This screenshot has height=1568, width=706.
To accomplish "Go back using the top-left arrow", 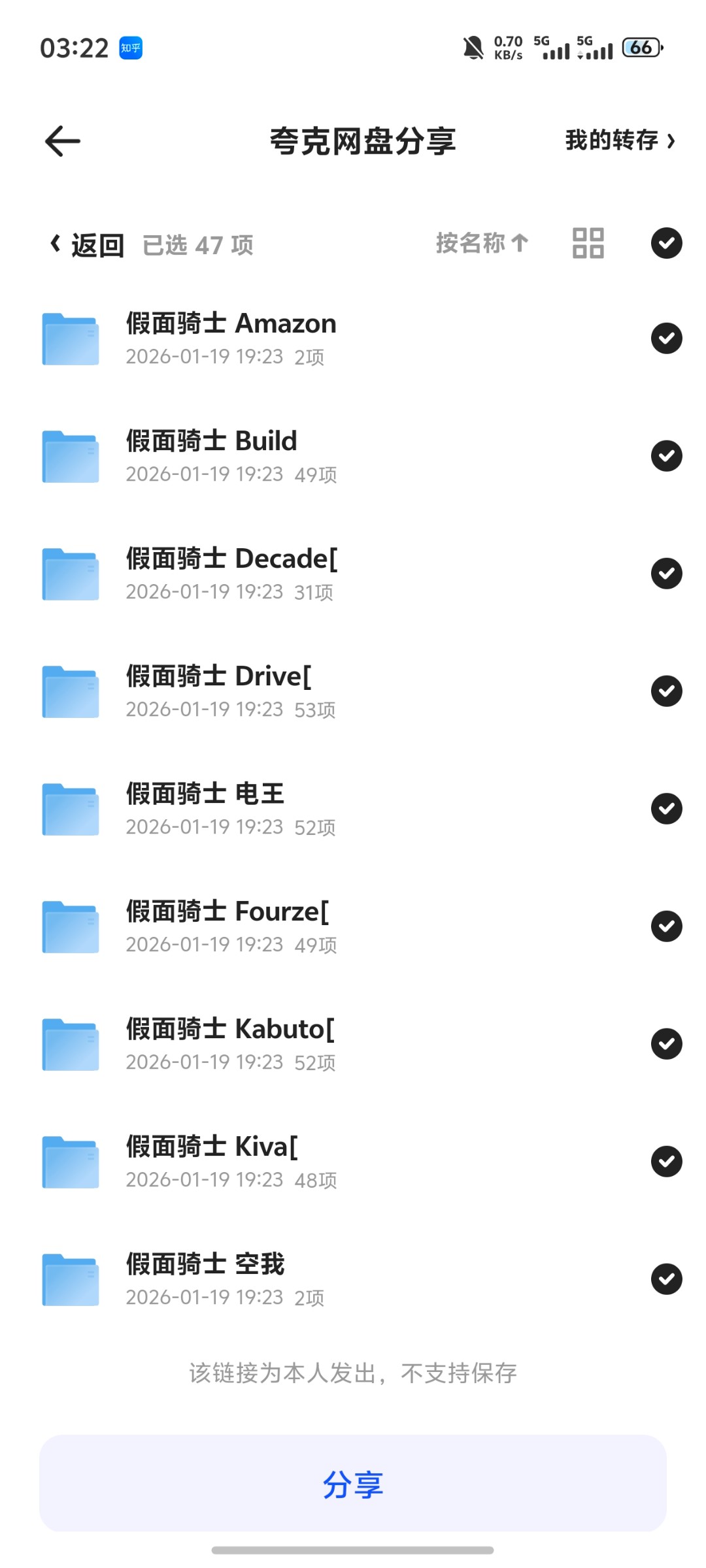I will [x=63, y=141].
